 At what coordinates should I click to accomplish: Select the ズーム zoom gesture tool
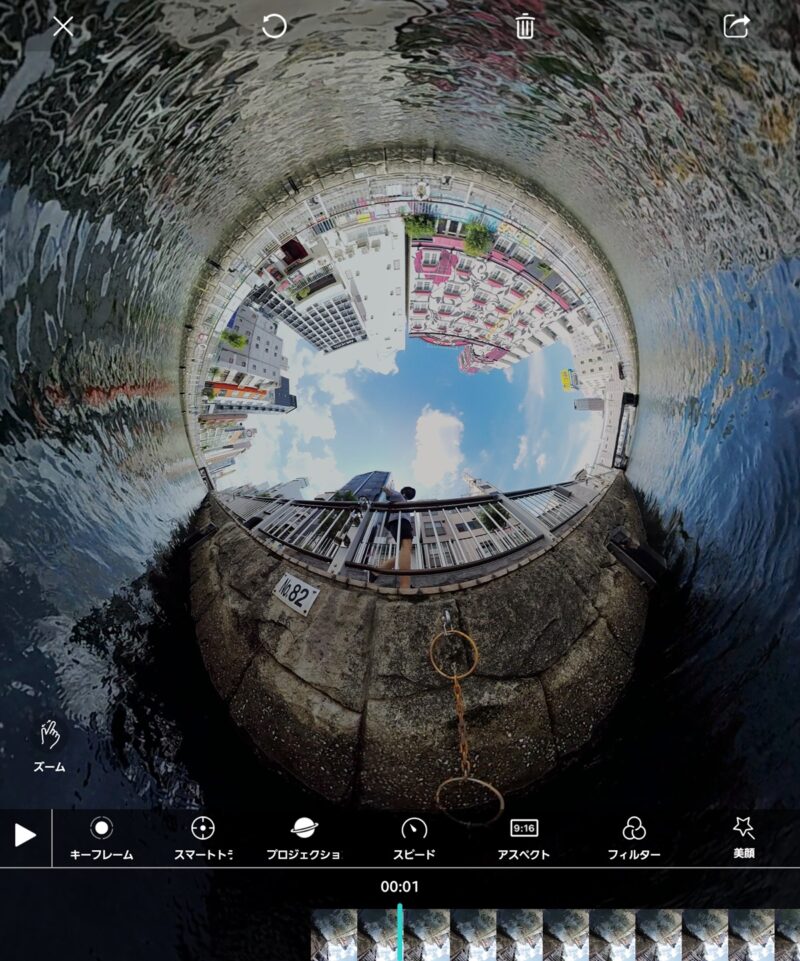(49, 745)
